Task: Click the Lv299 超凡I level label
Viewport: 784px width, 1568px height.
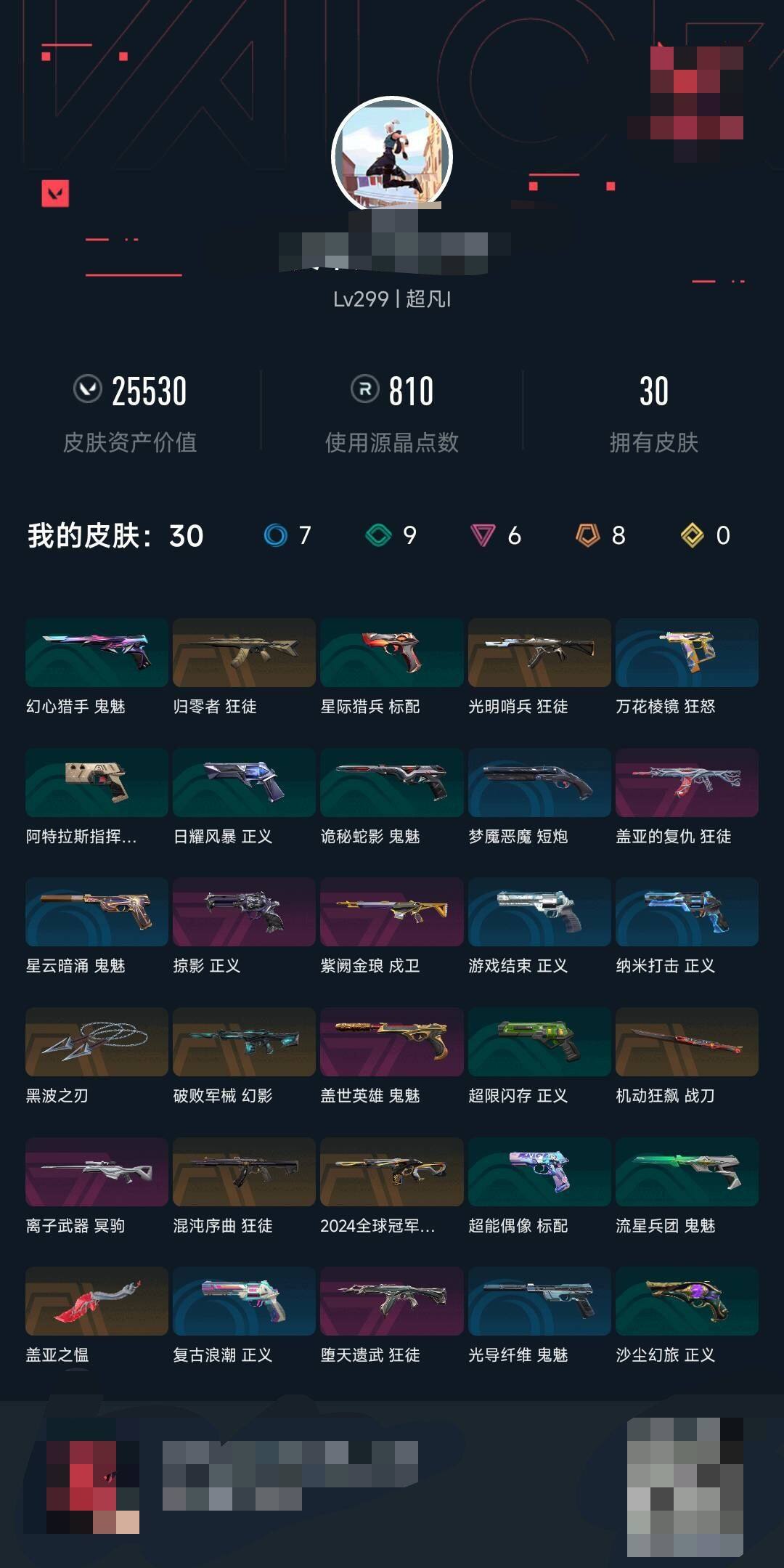Action: [392, 300]
